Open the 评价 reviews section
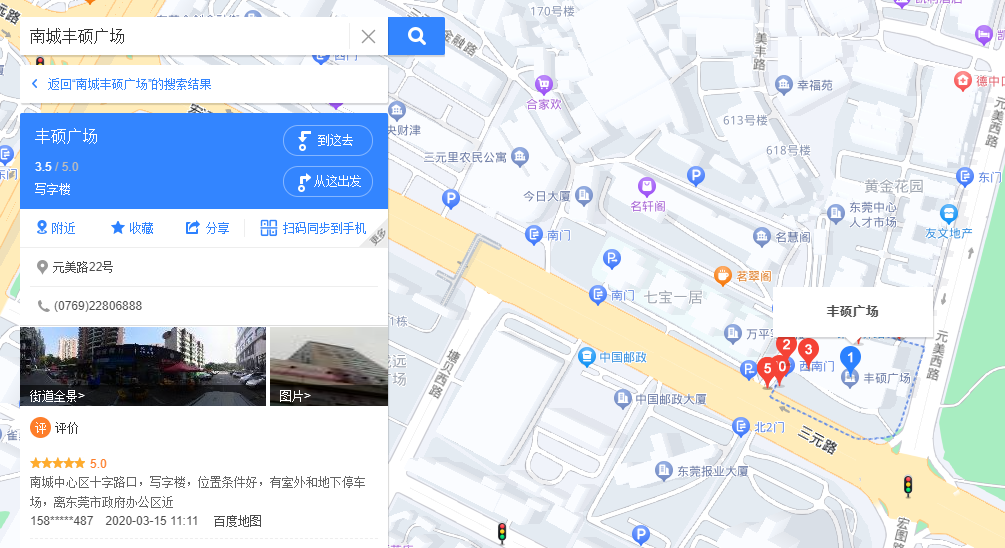This screenshot has height=548, width=1005. pos(56,428)
